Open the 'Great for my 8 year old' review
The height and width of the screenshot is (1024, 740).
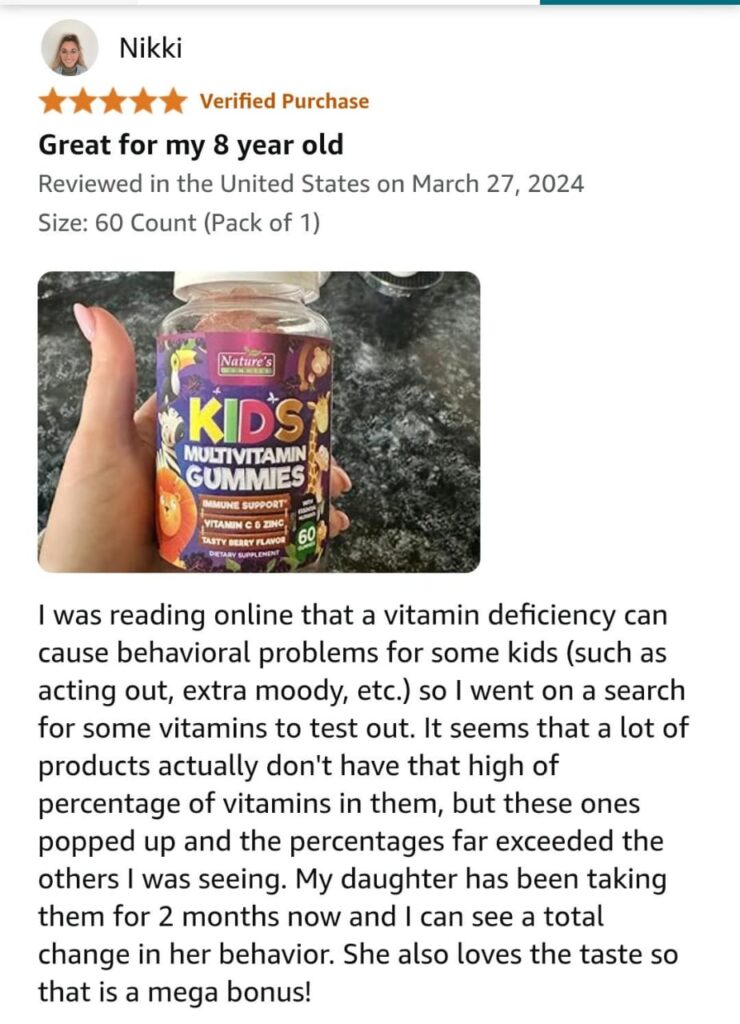click(190, 145)
